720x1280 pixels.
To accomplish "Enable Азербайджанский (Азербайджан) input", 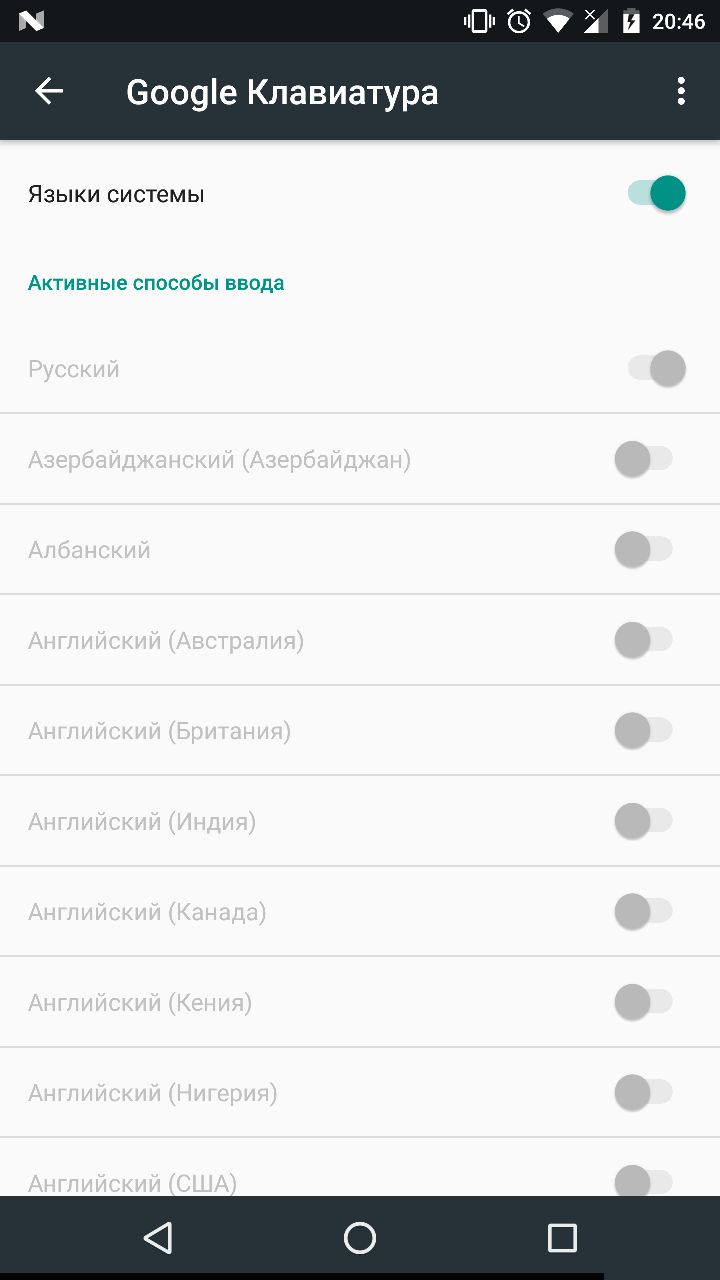I will (643, 460).
